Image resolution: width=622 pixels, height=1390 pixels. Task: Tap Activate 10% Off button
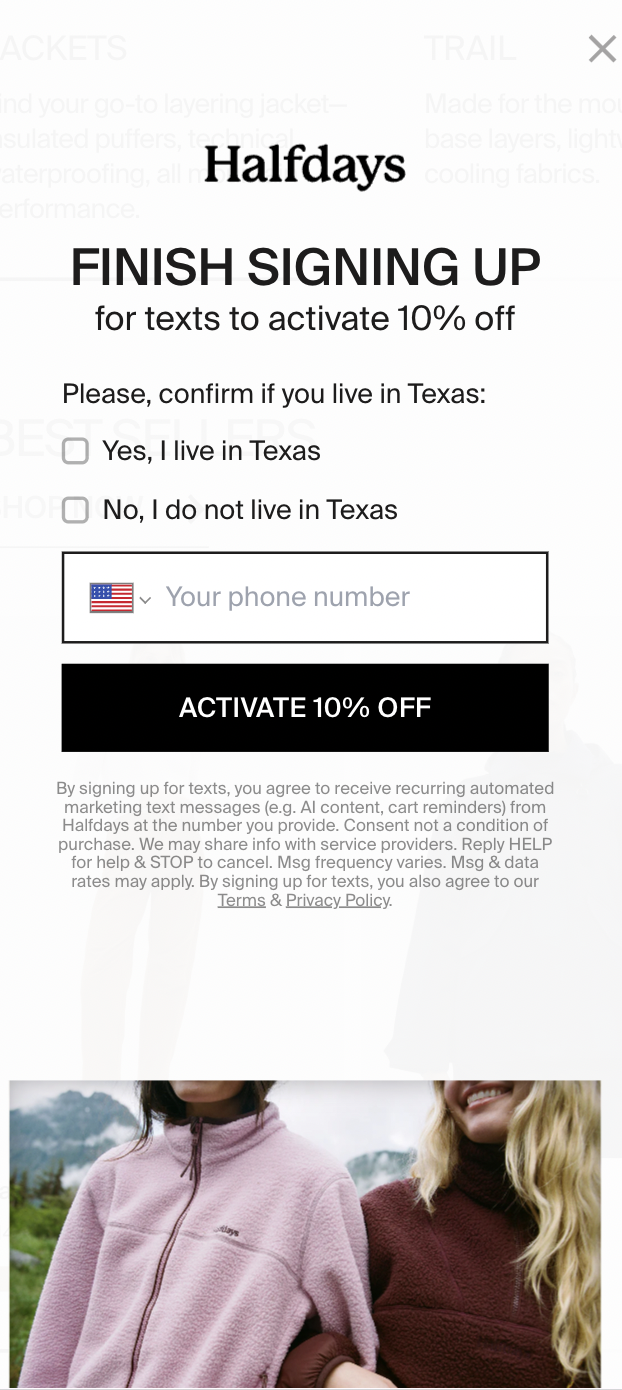(x=305, y=708)
